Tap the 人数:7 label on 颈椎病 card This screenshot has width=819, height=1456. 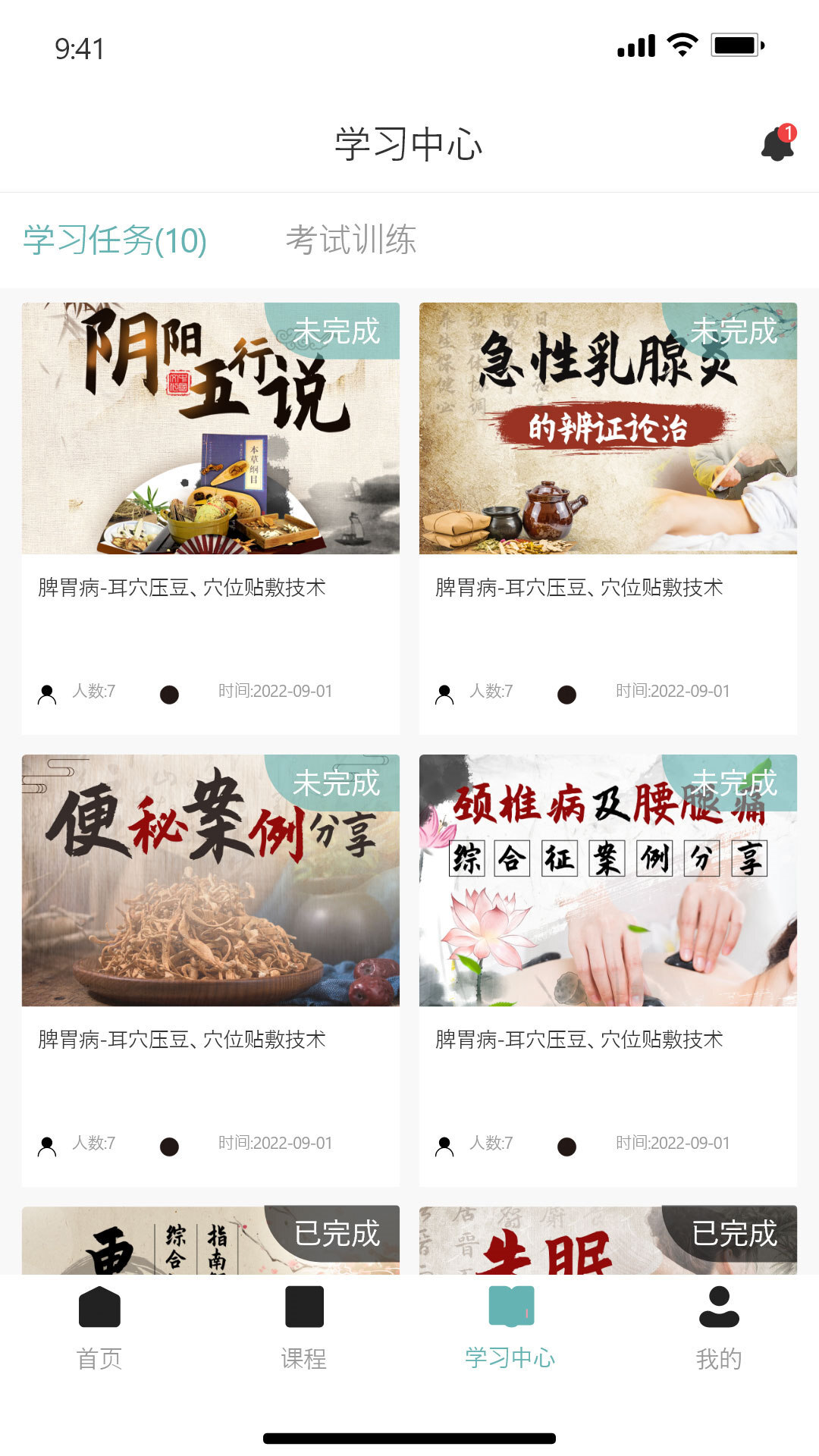[x=491, y=1144]
